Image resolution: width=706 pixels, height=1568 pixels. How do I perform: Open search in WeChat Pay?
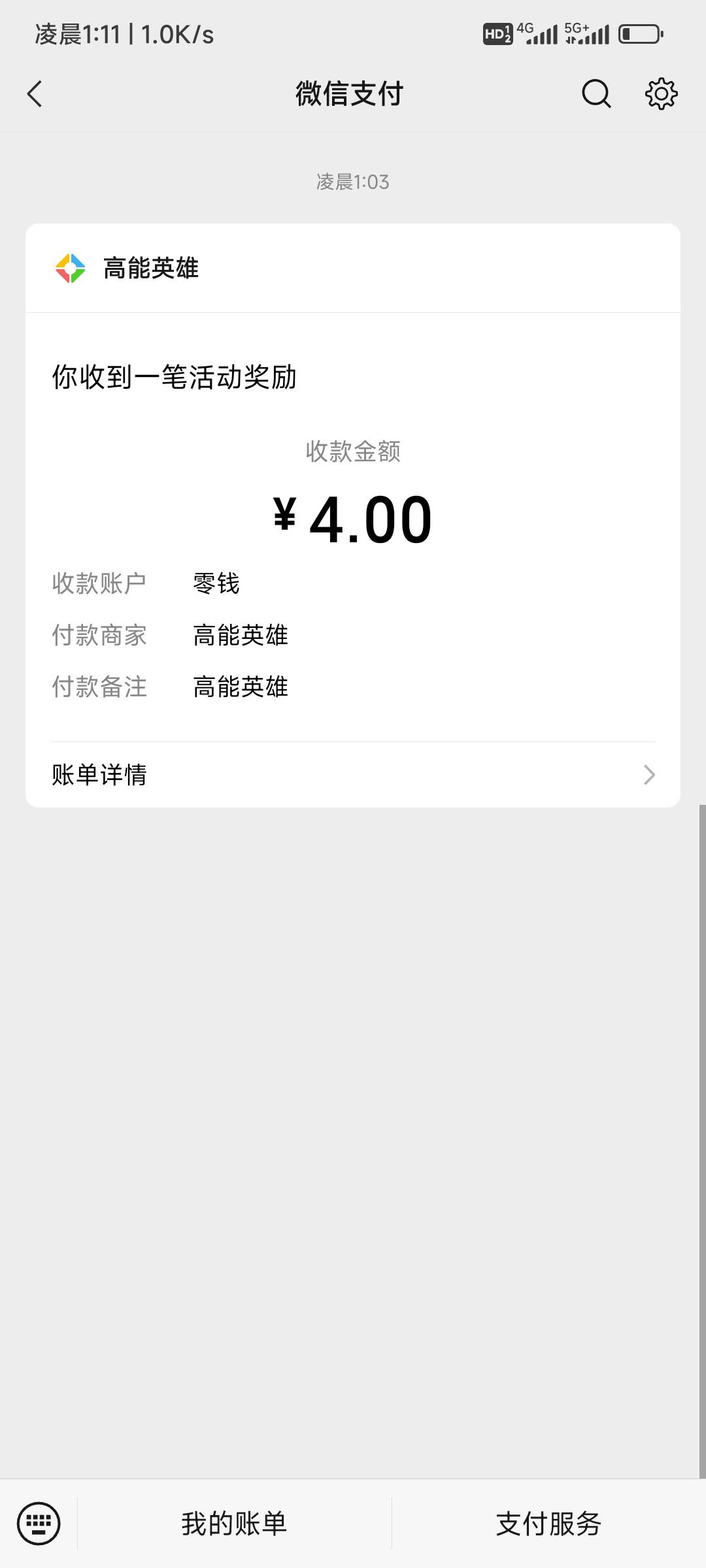(x=596, y=94)
